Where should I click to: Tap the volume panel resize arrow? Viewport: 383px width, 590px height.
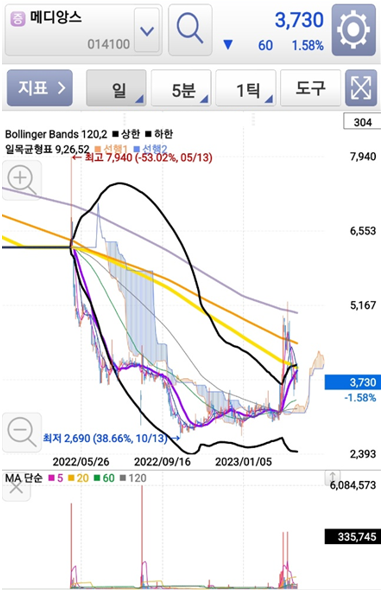pos(332,477)
